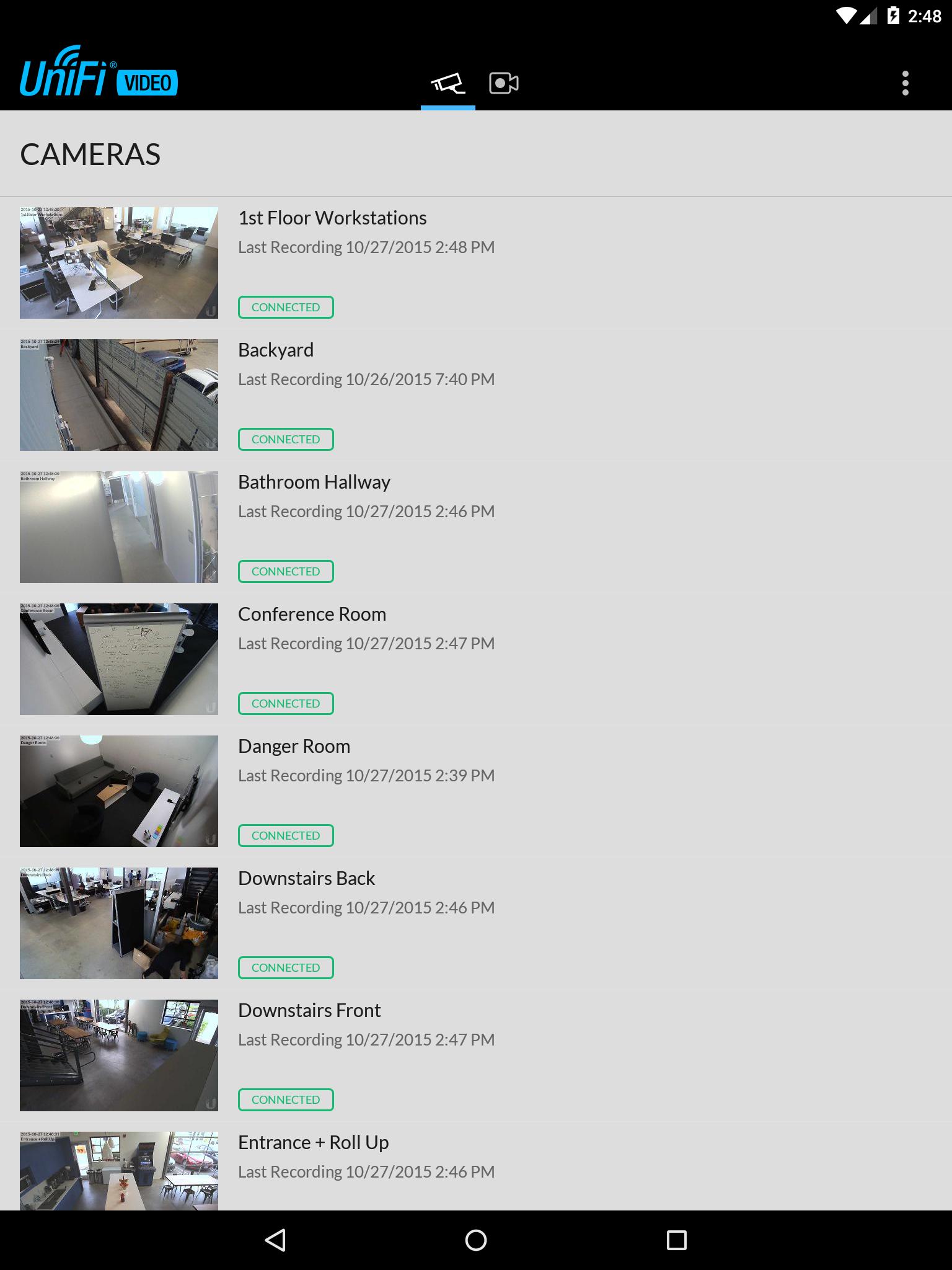This screenshot has height=1270, width=952.
Task: Open Downstairs Front camera
Action: (309, 1011)
